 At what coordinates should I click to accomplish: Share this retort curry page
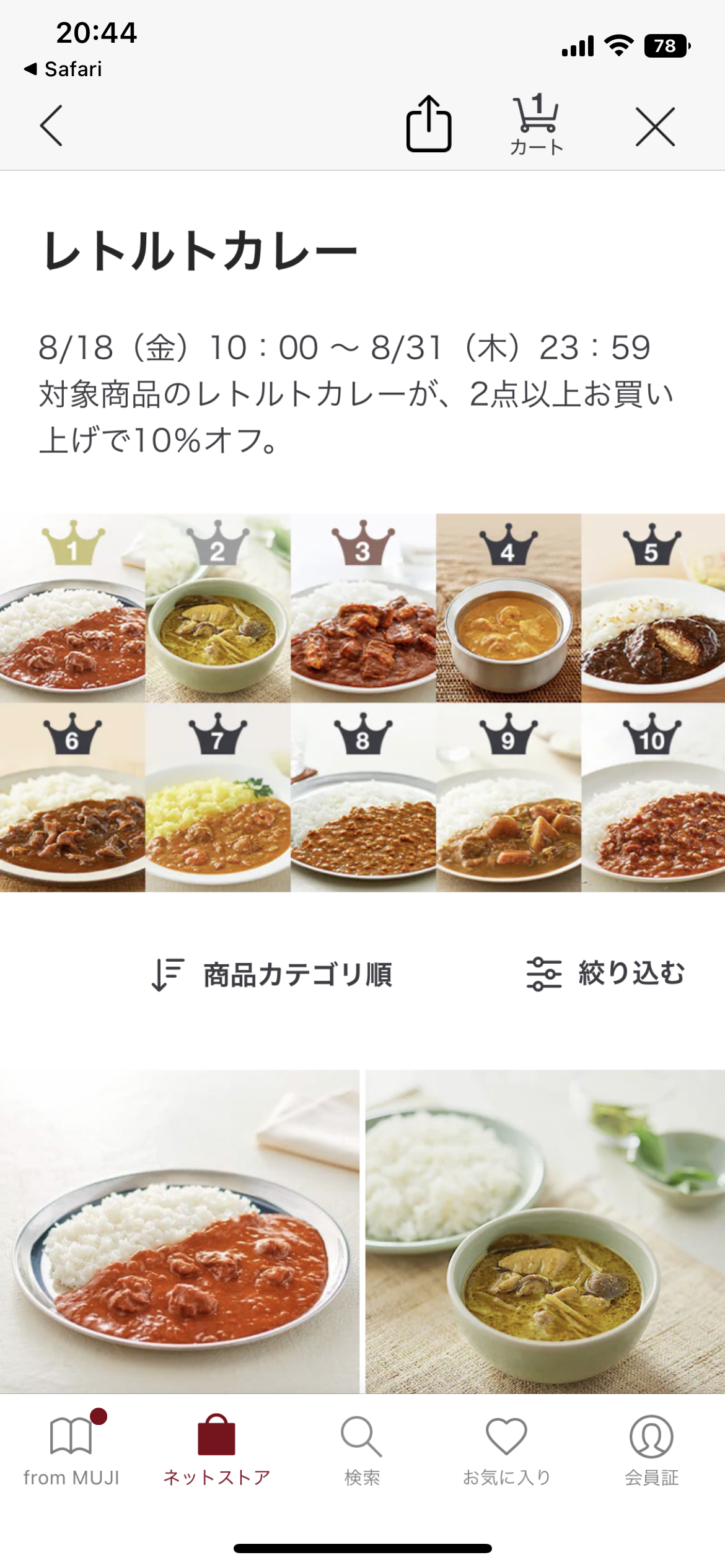pos(428,124)
